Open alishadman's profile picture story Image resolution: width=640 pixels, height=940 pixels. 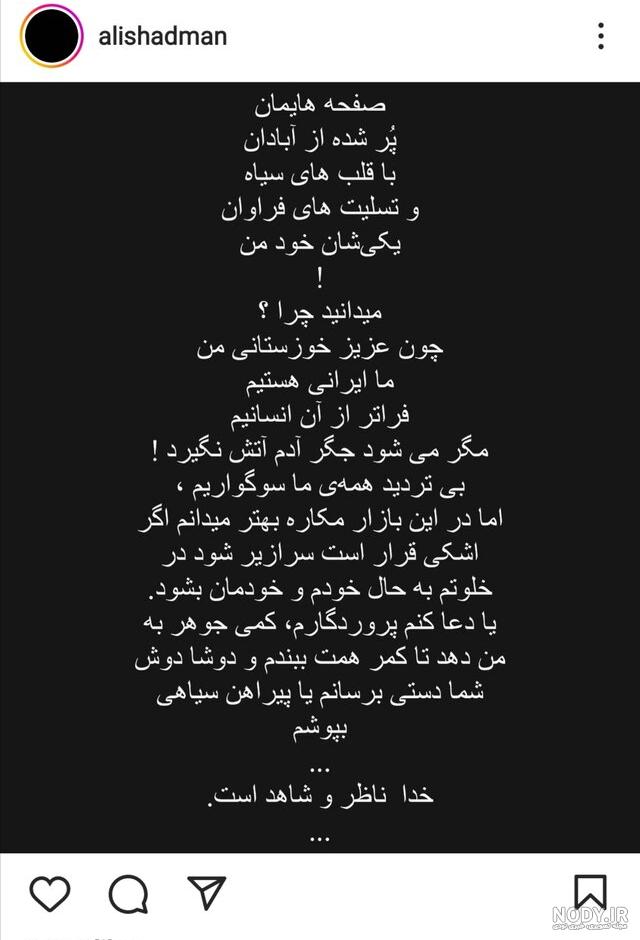[52, 36]
